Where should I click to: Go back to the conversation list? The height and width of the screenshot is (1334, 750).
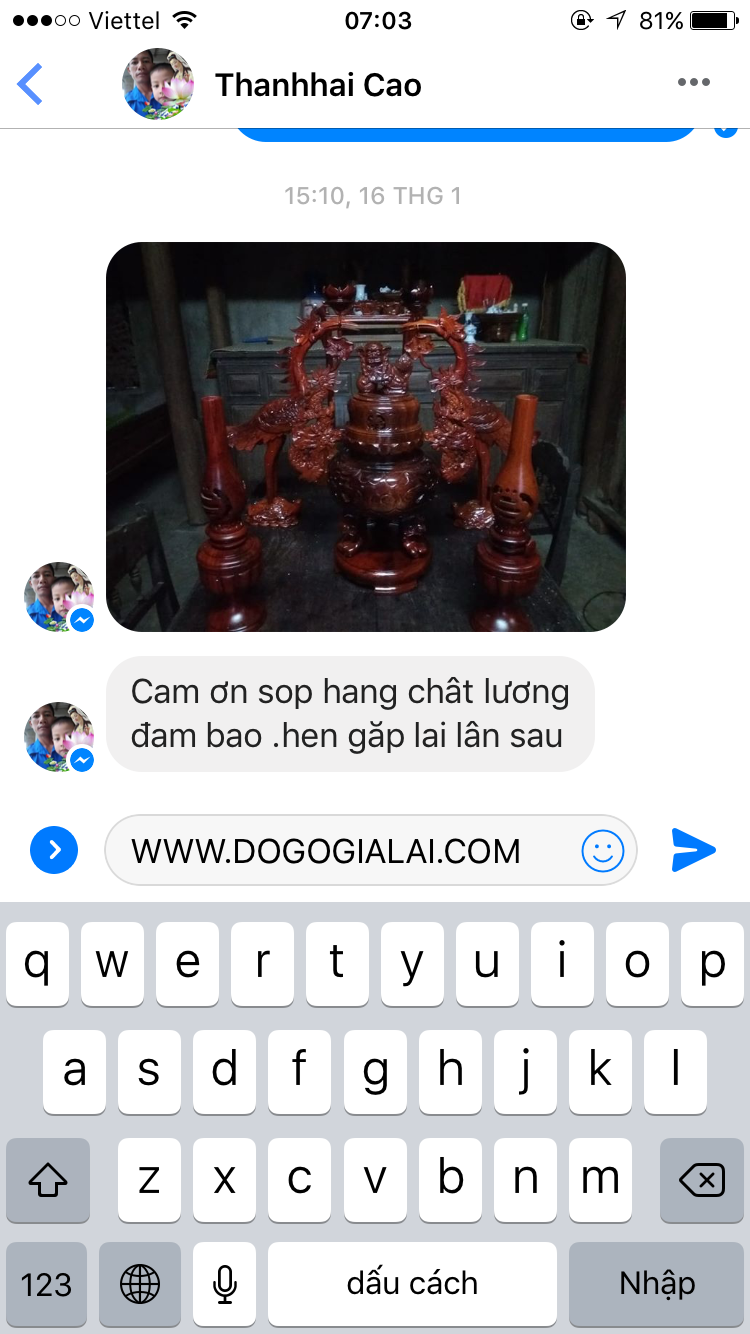tap(31, 84)
